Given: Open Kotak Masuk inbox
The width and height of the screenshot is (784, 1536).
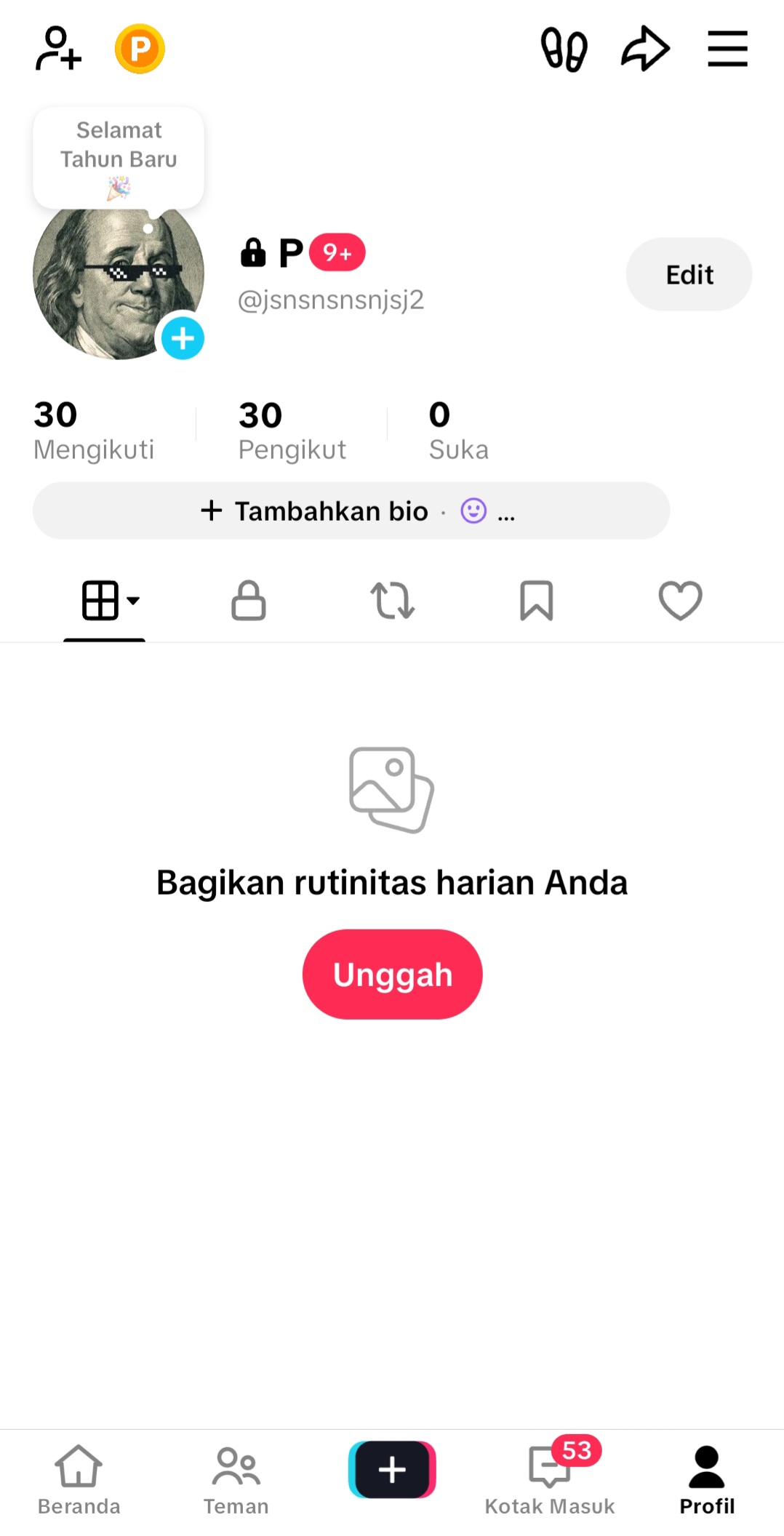Looking at the screenshot, I should click(550, 1479).
